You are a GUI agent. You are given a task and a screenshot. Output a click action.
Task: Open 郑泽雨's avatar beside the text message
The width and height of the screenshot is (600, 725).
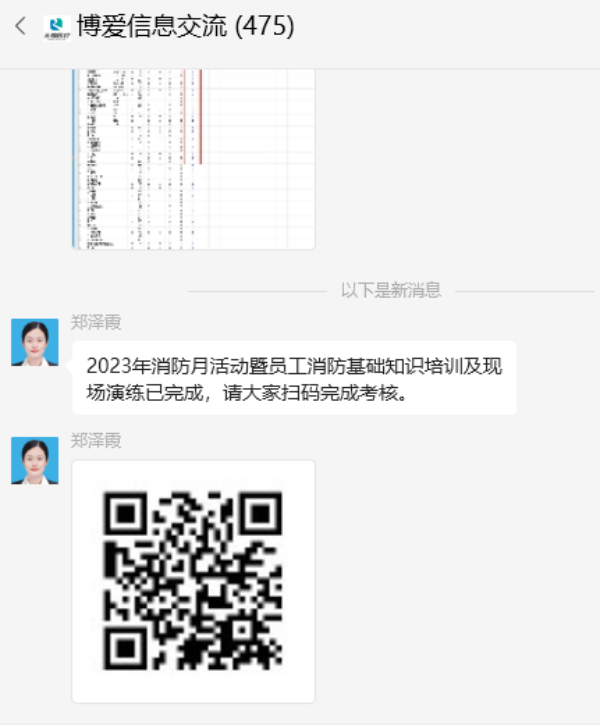(x=35, y=342)
